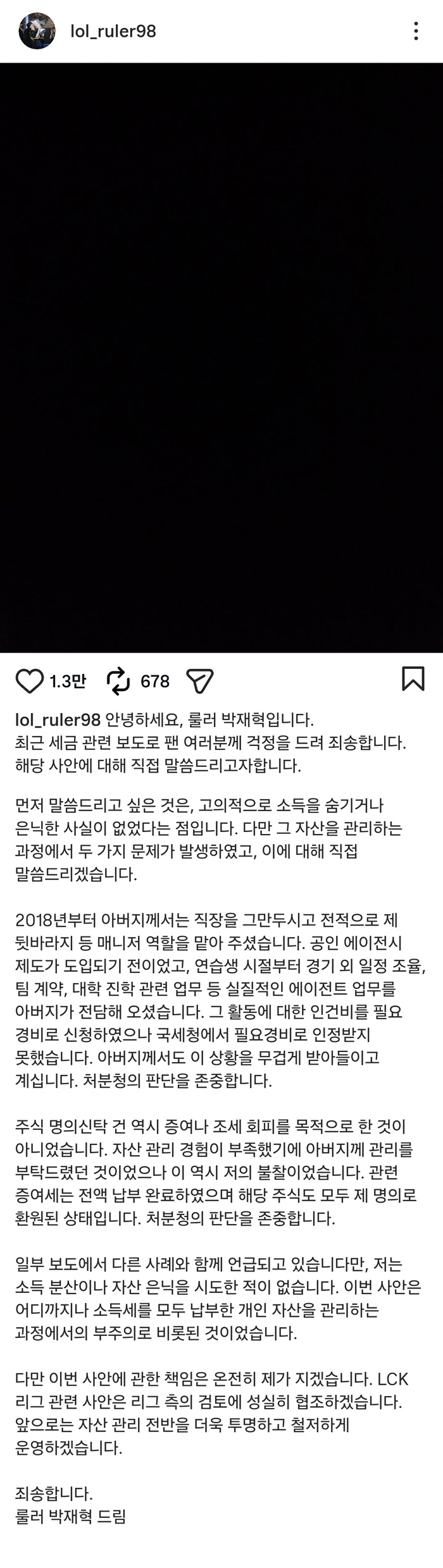Bookmark this post
The image size is (443, 1568).
point(413,678)
